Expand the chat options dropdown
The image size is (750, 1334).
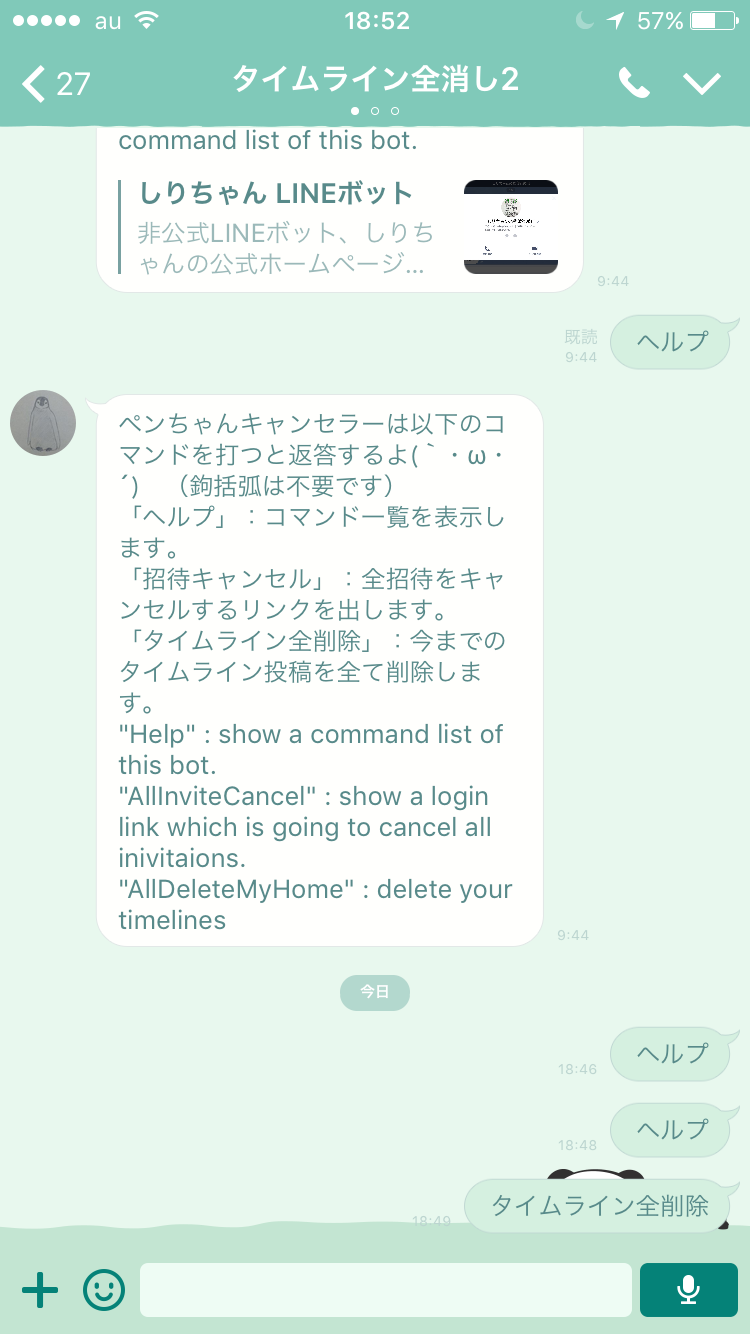tap(702, 83)
